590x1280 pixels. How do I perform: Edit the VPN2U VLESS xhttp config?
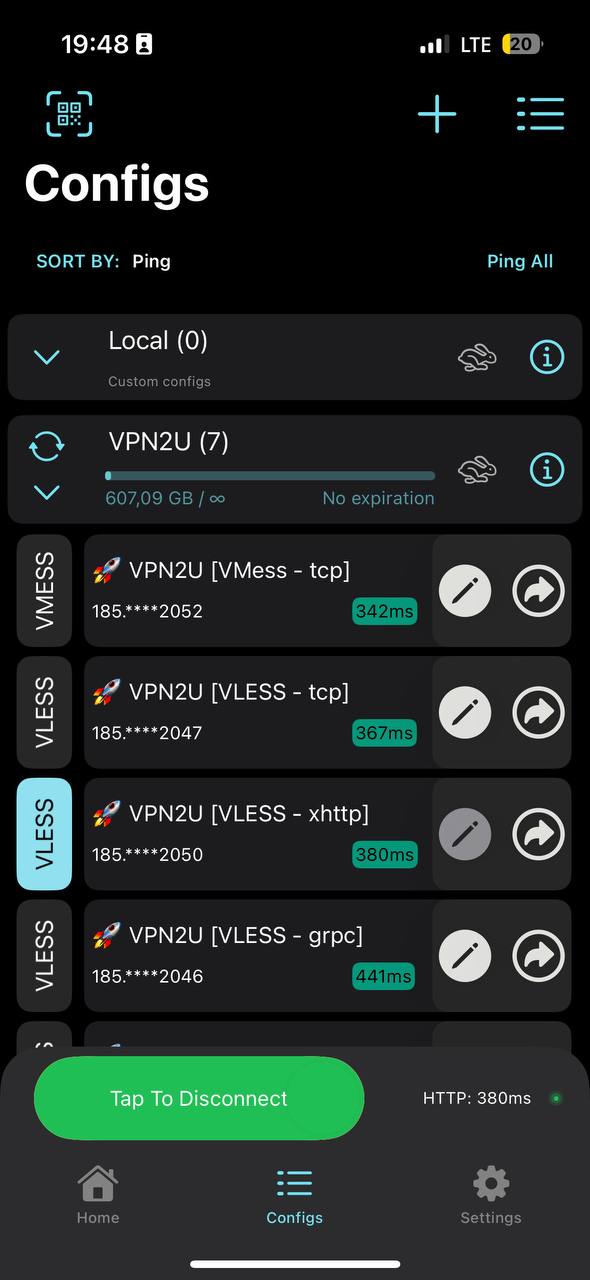pyautogui.click(x=465, y=834)
